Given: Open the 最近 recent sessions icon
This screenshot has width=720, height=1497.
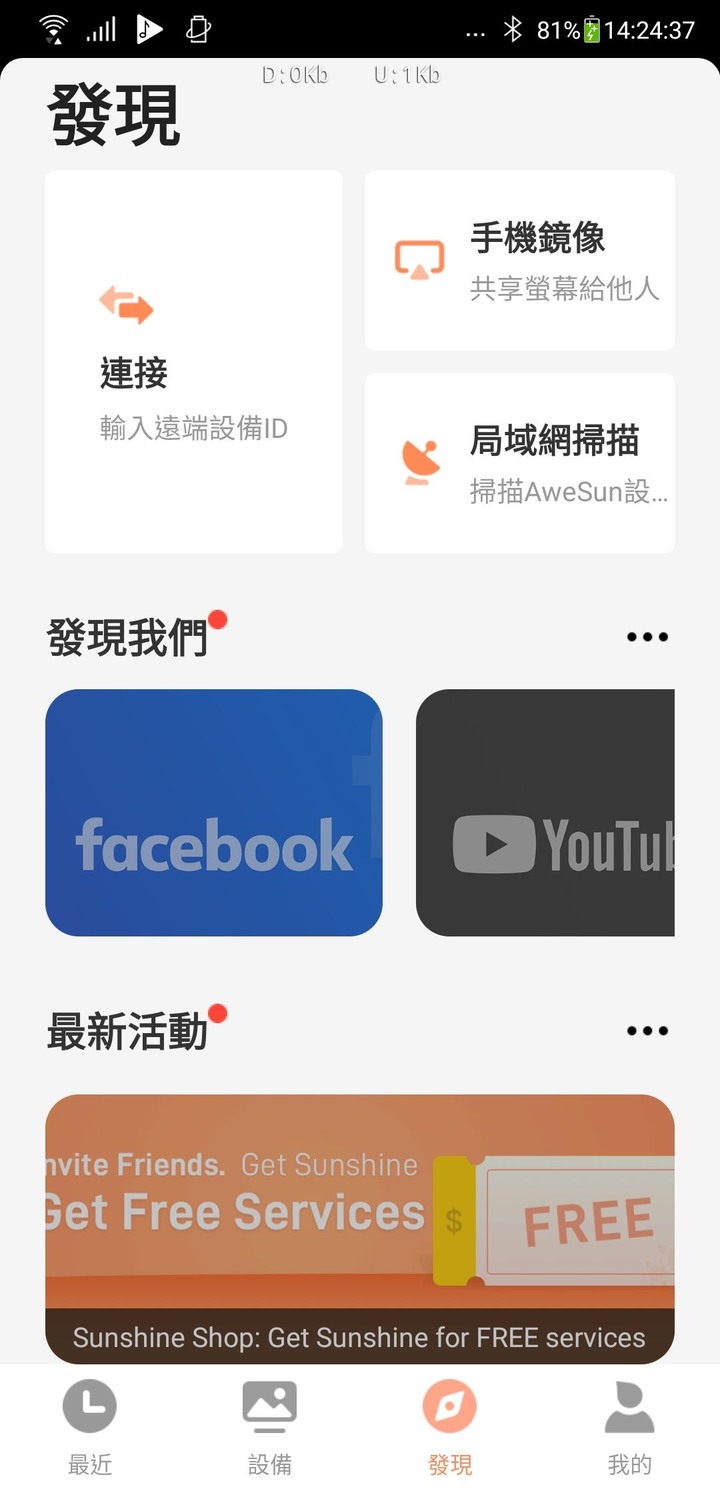Looking at the screenshot, I should point(90,1405).
